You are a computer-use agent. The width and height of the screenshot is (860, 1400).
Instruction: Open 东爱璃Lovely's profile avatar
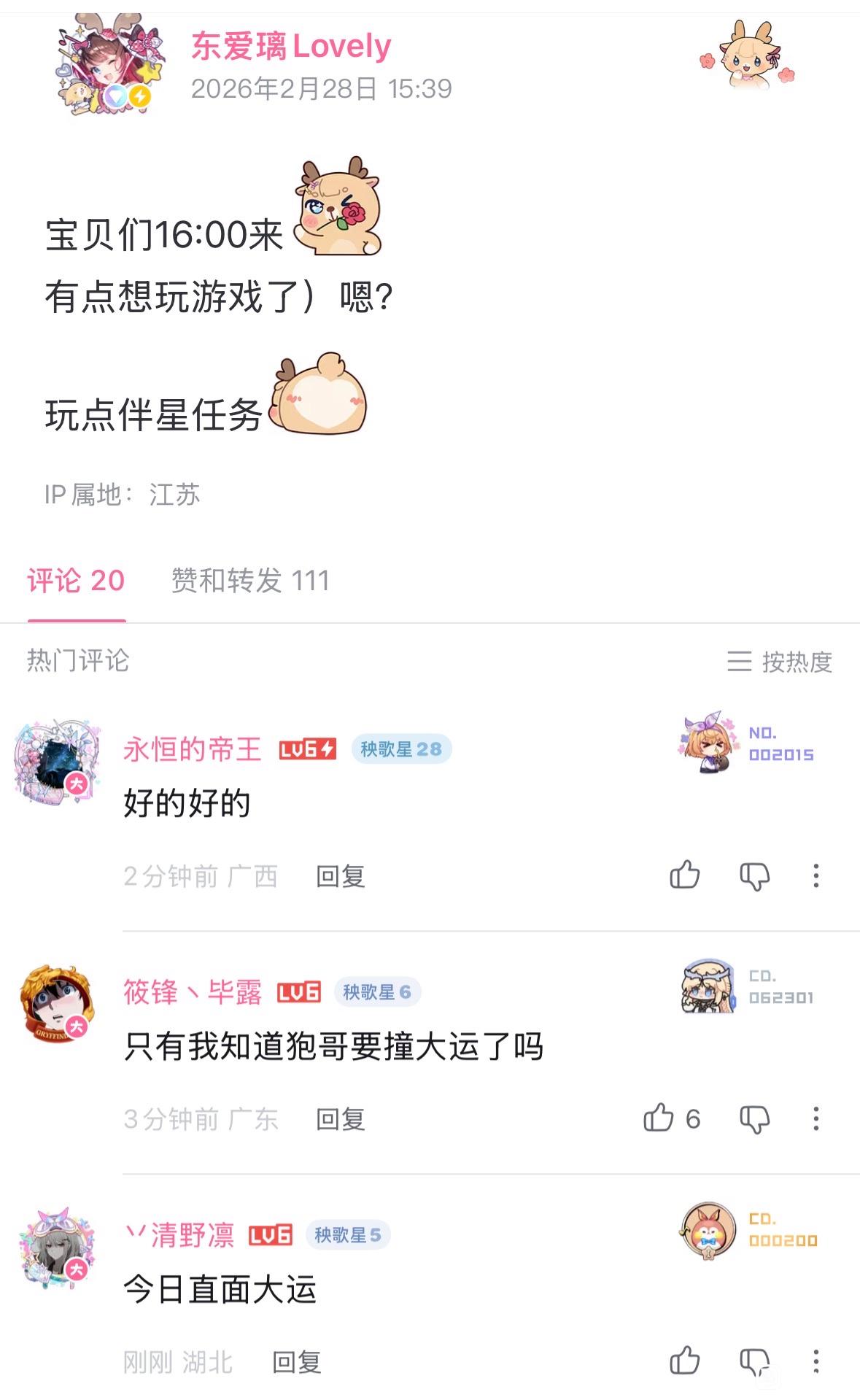click(109, 66)
